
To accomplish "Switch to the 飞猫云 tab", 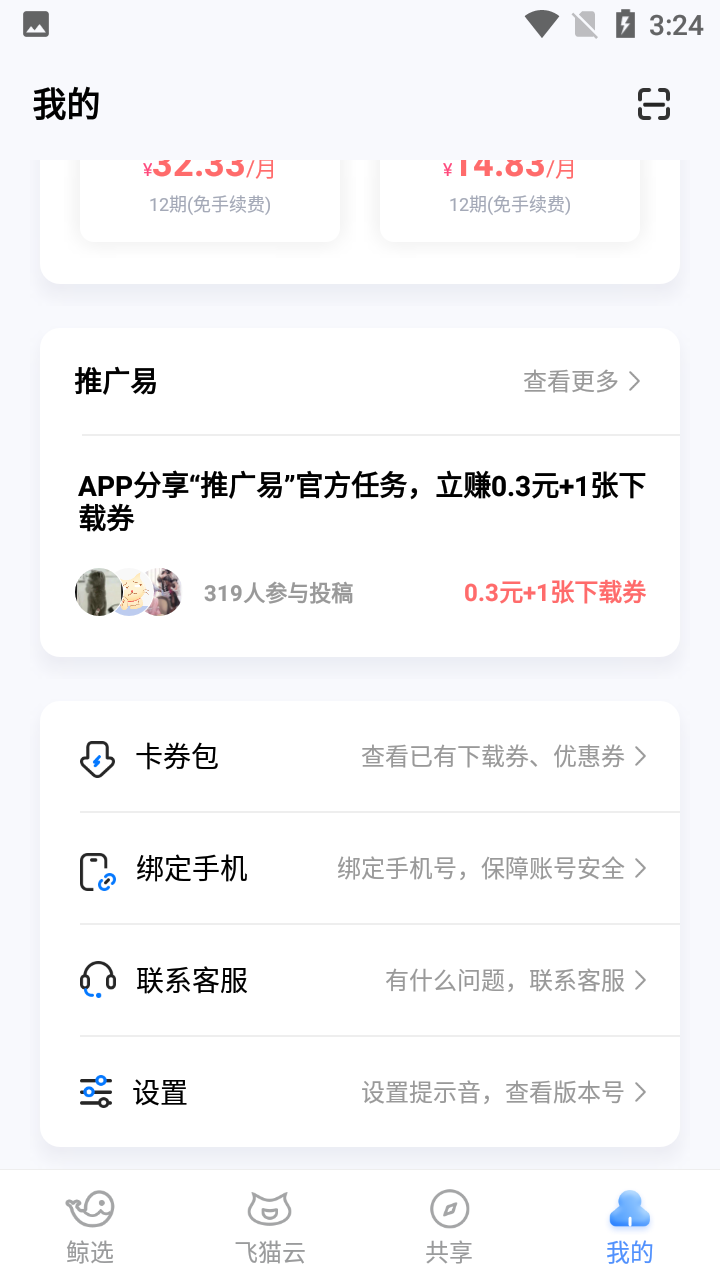I will point(270,1222).
